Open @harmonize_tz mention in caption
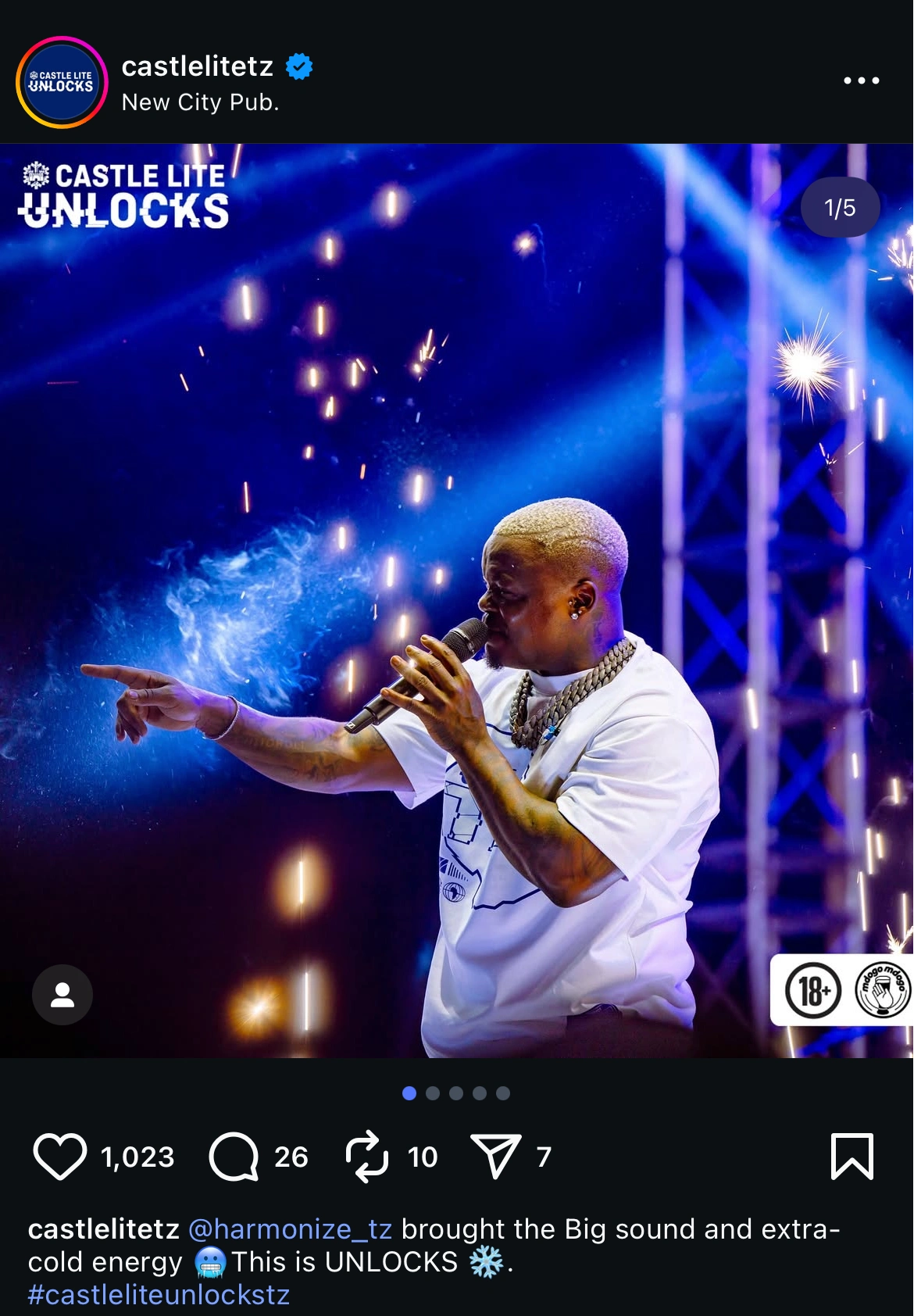The image size is (914, 1316). coord(290,1229)
